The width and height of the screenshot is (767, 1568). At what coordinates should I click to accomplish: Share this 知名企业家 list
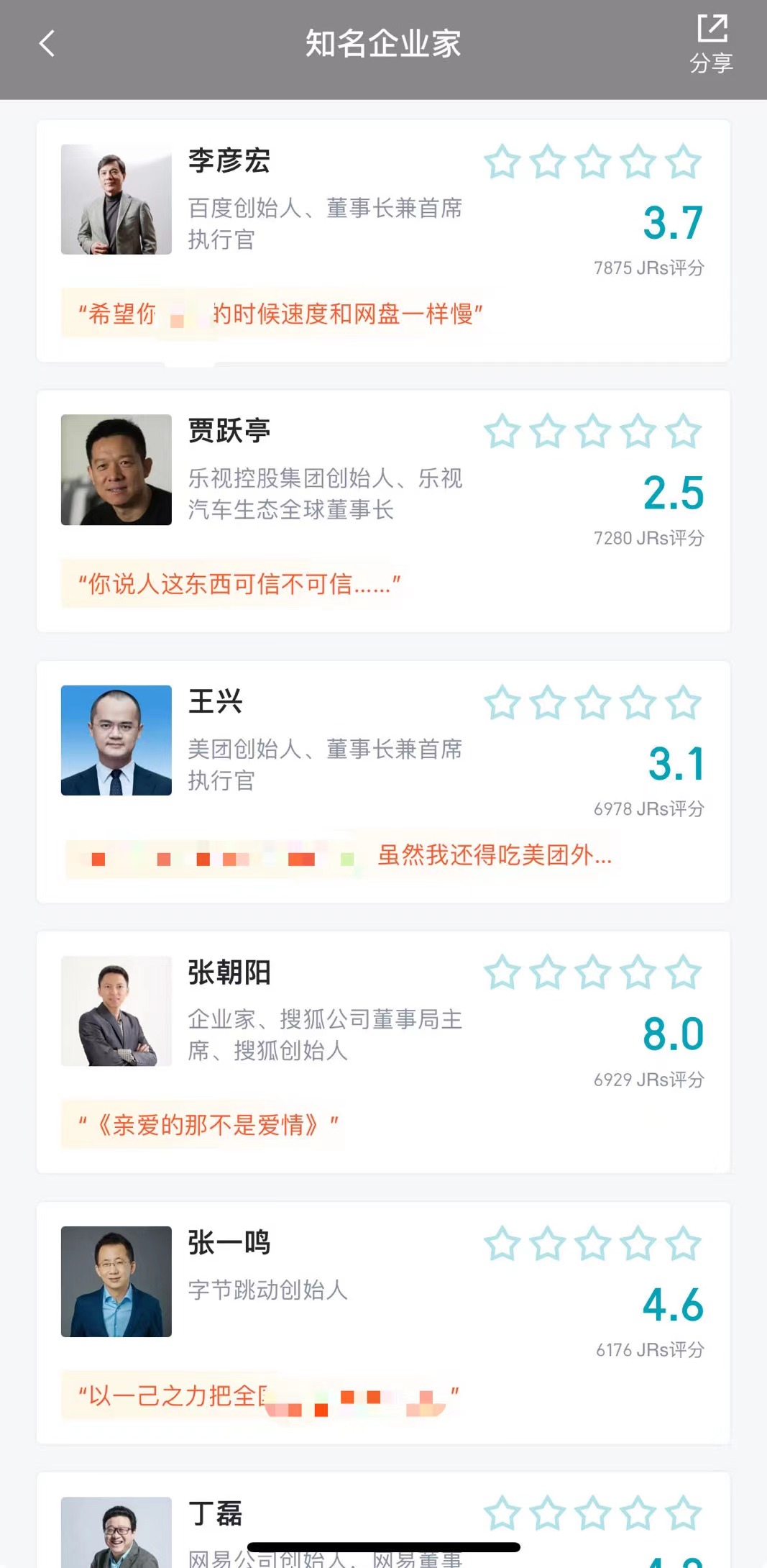[711, 45]
